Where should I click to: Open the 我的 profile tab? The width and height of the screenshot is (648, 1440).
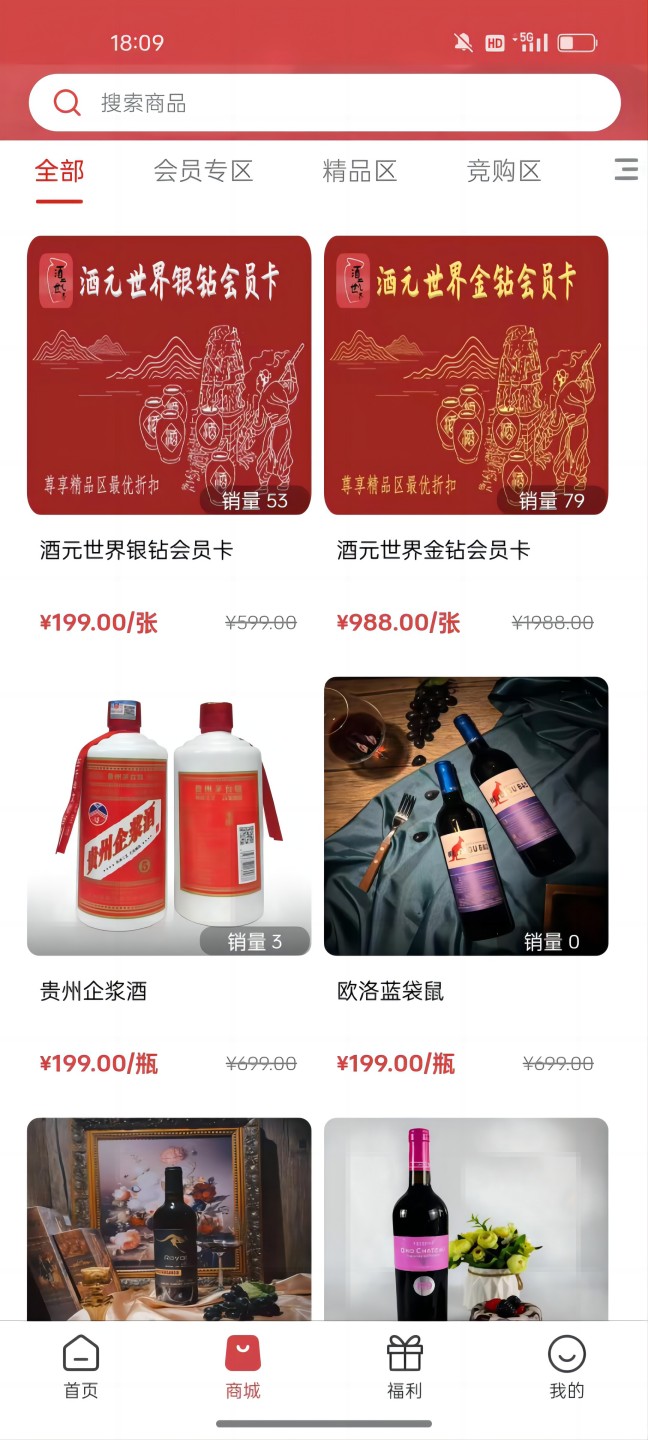(566, 1367)
